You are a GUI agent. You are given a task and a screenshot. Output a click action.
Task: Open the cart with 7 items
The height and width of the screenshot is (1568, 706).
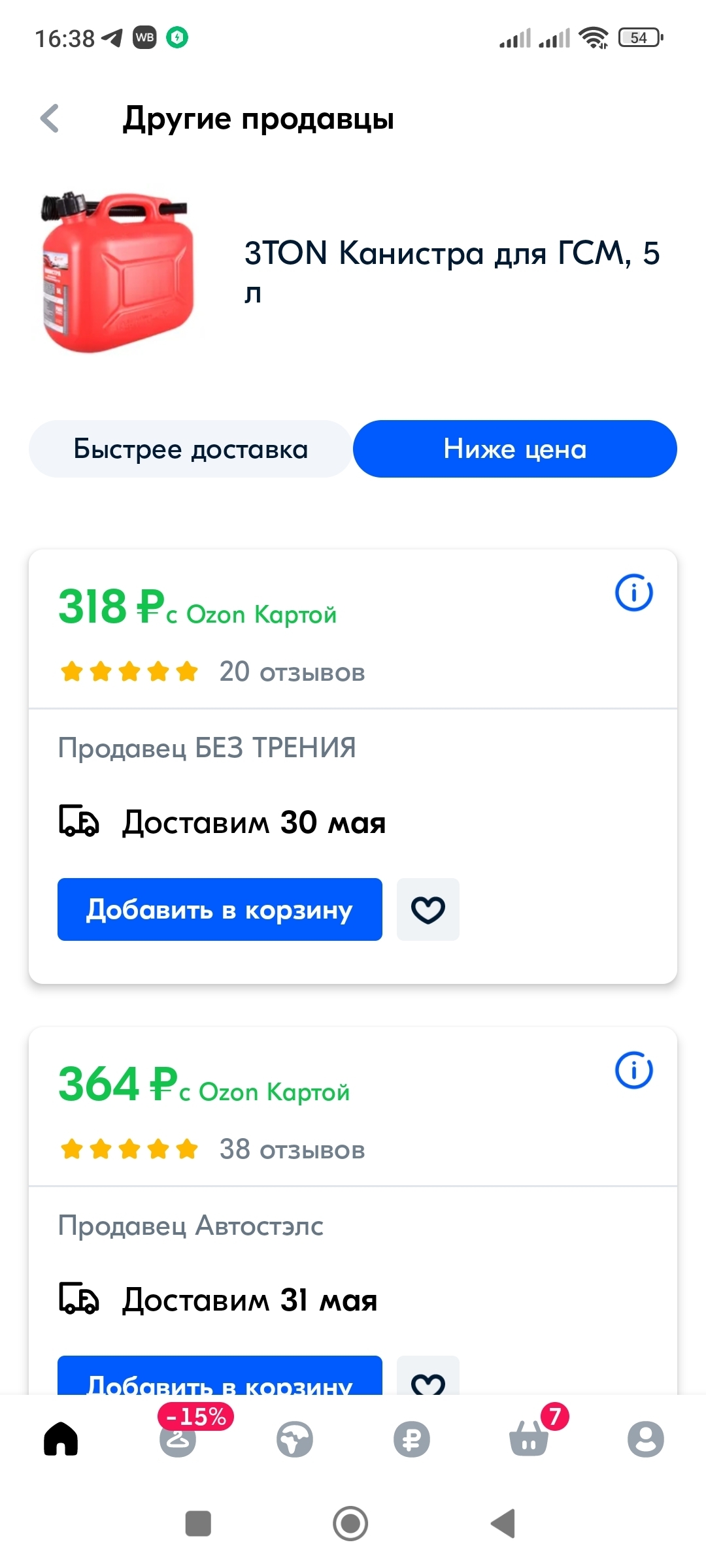[529, 1439]
